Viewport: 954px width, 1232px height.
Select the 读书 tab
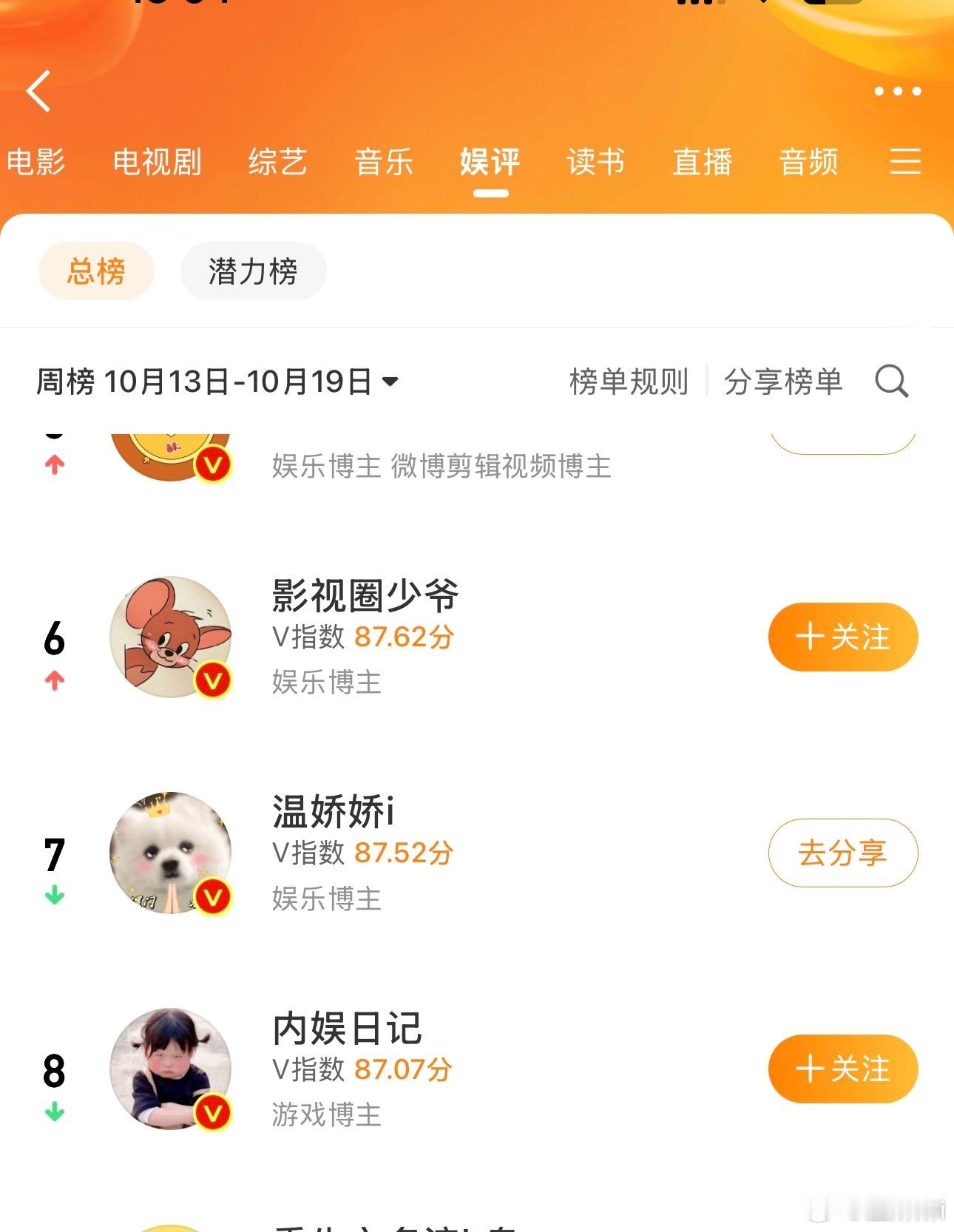tap(595, 162)
